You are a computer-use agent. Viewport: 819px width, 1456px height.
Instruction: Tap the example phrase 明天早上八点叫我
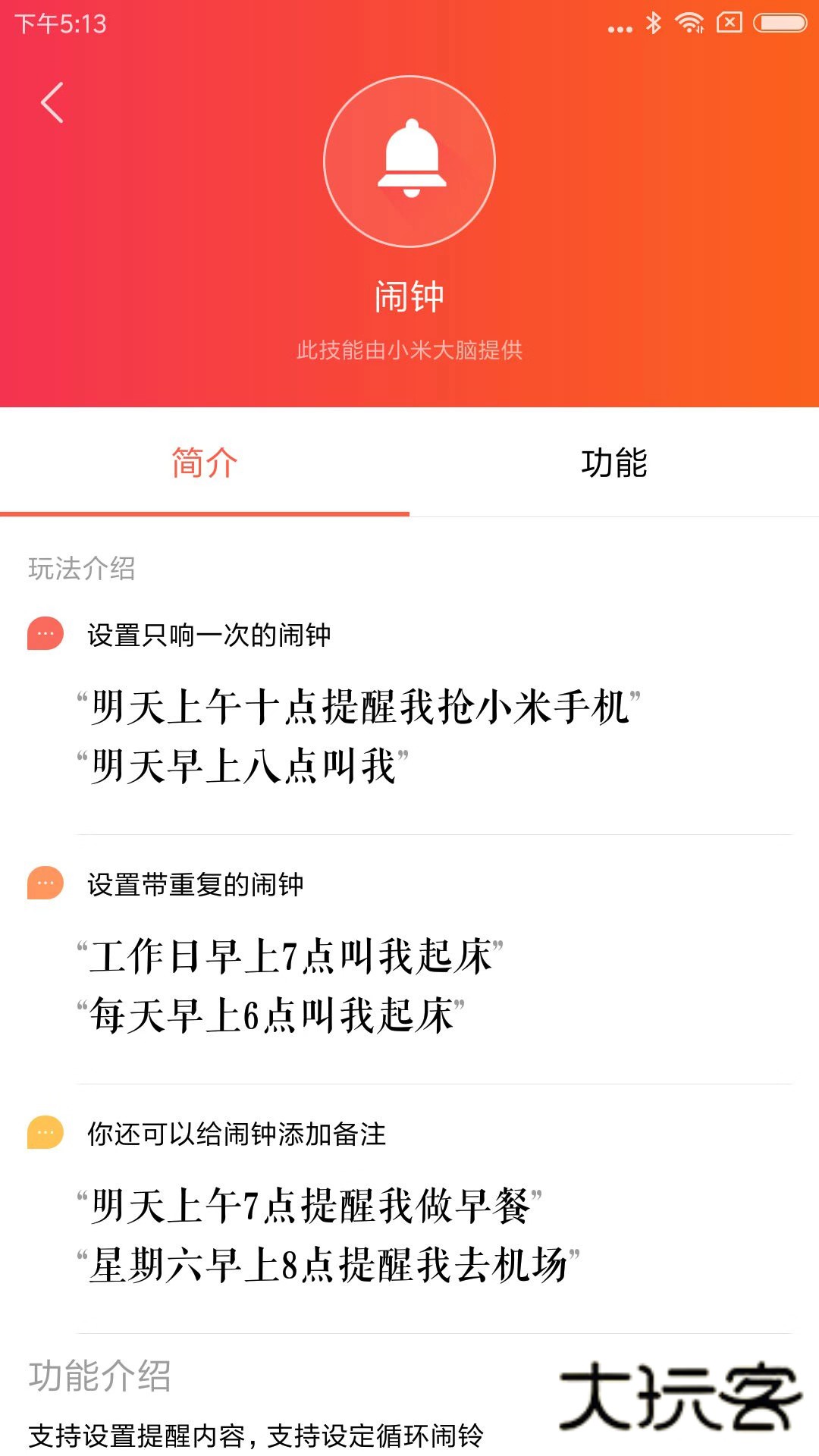[x=243, y=762]
